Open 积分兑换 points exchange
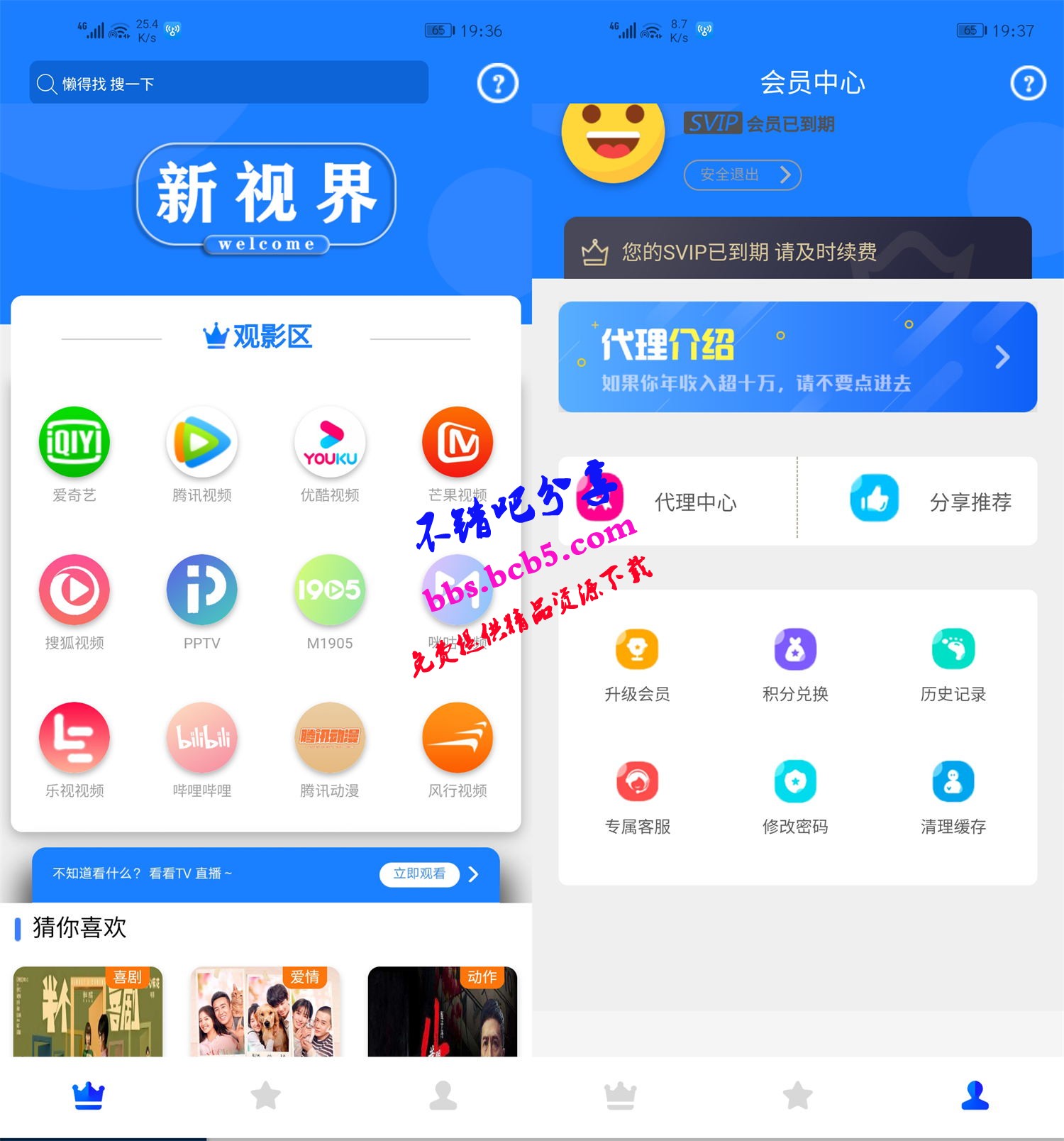This screenshot has width=1064, height=1141. (794, 663)
